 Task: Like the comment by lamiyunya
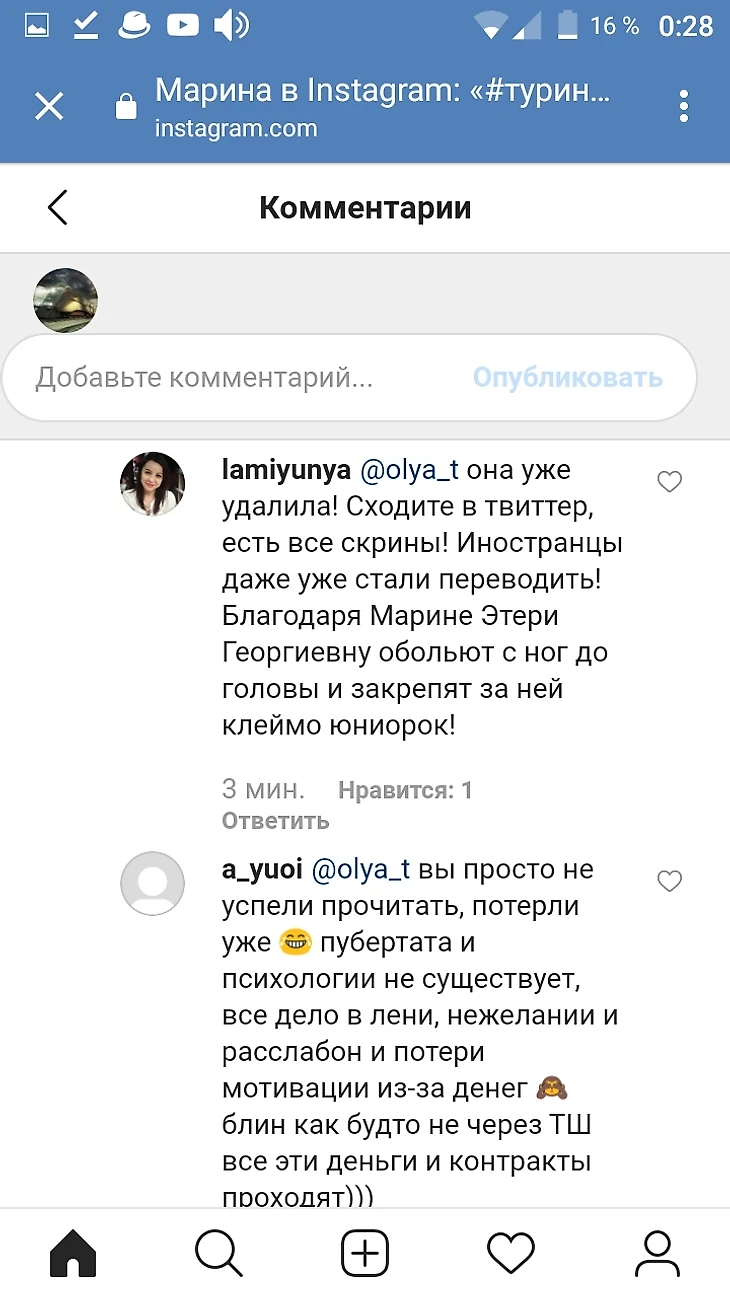(x=669, y=483)
